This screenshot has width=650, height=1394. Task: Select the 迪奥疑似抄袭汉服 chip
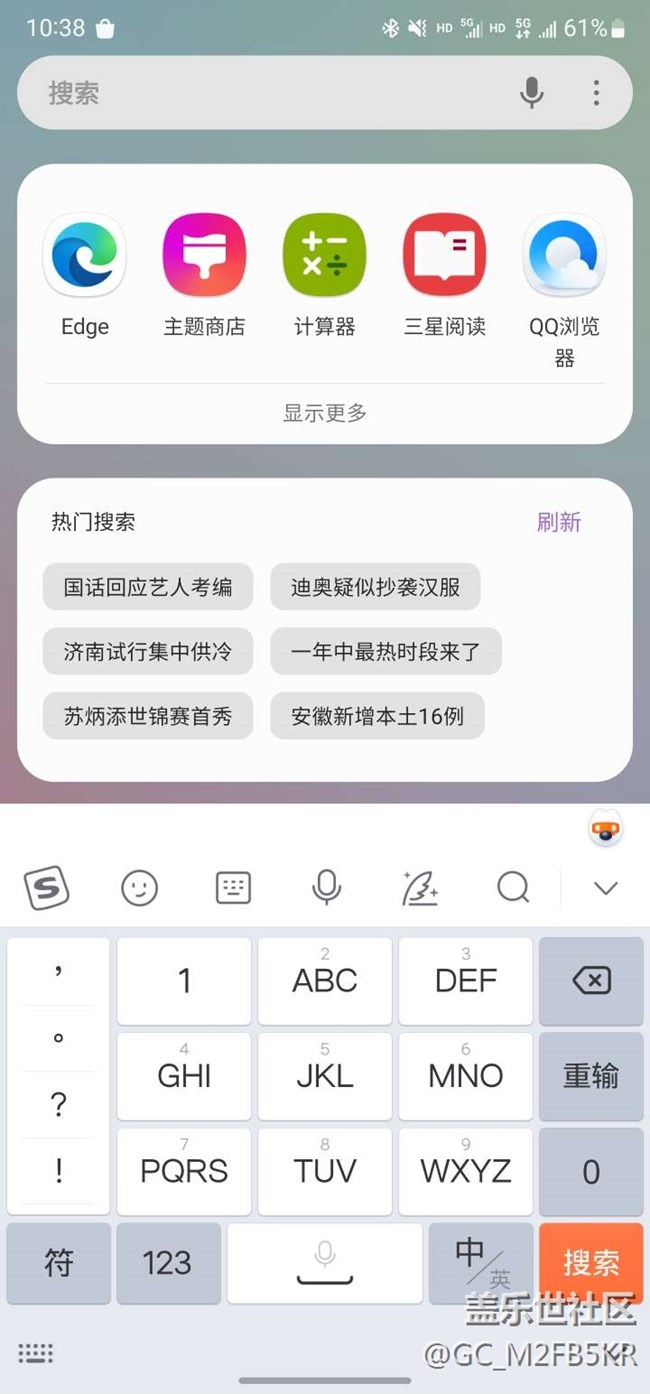(x=375, y=587)
